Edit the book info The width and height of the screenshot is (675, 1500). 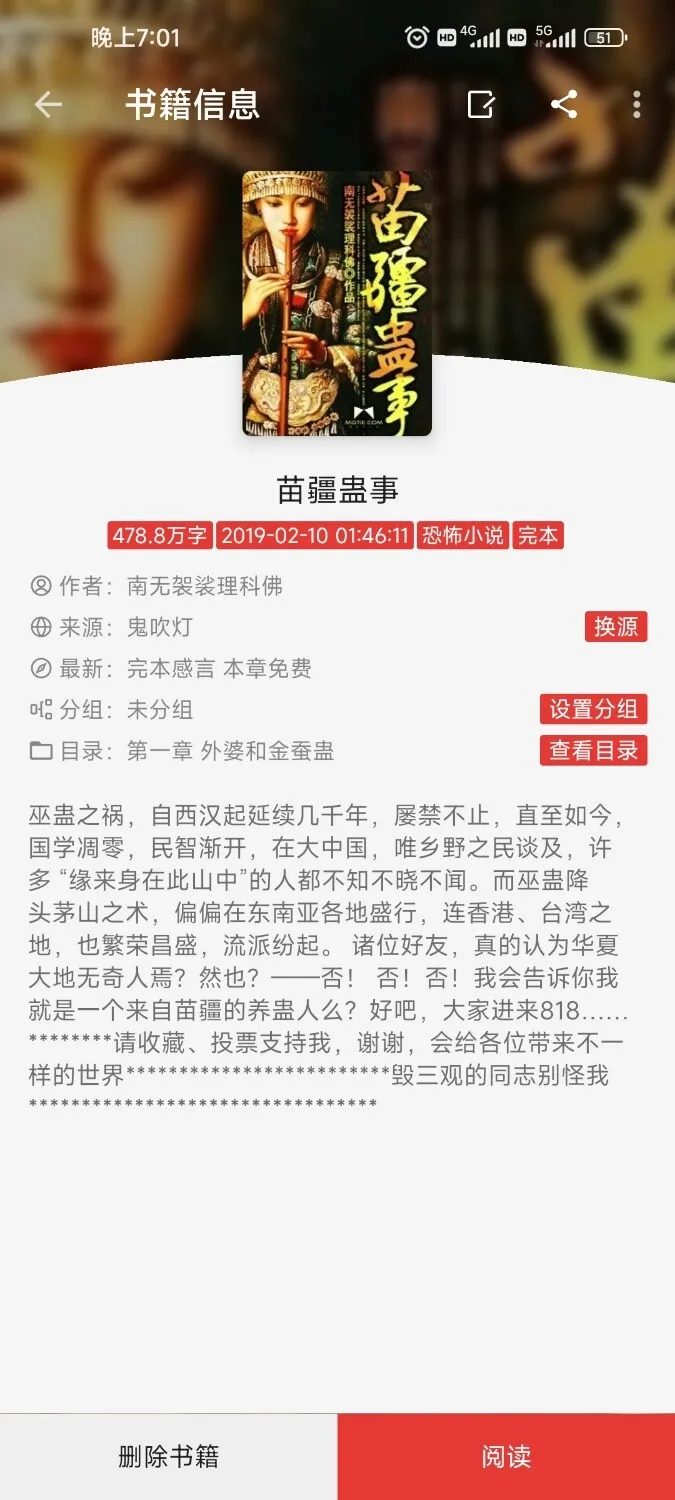click(481, 105)
